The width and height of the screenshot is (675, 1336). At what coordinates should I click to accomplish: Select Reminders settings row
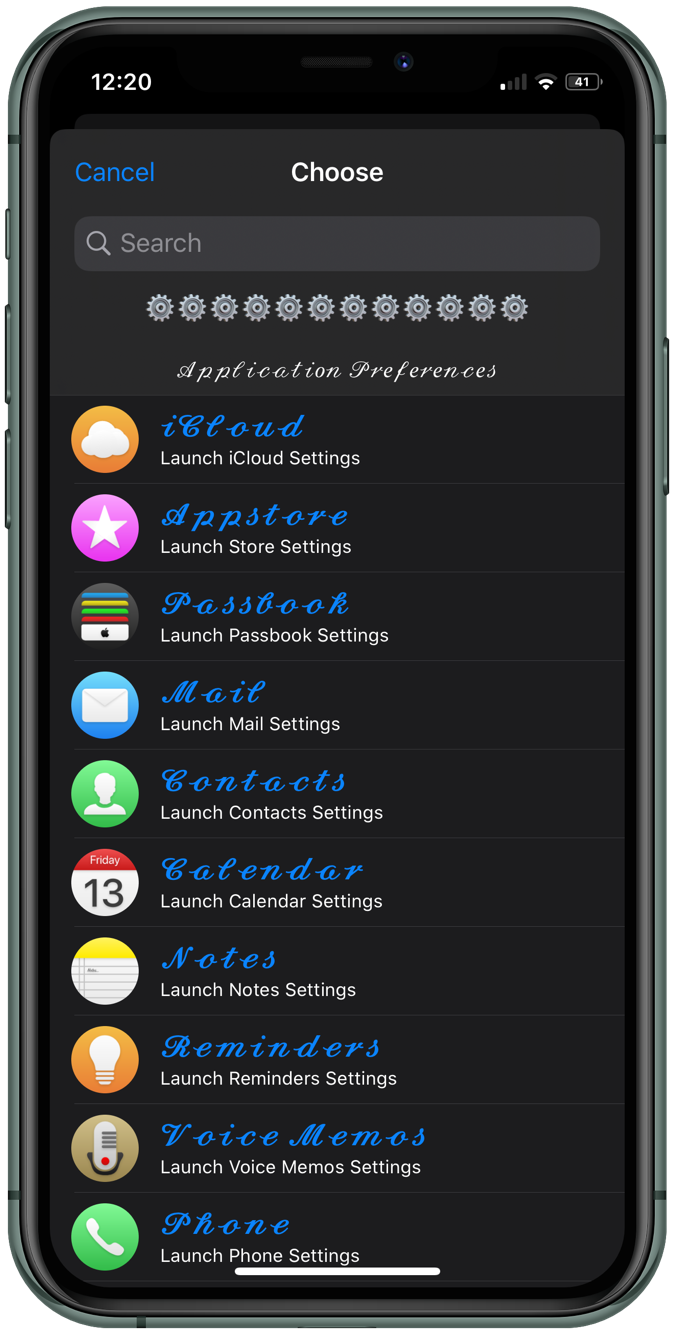point(337,1060)
